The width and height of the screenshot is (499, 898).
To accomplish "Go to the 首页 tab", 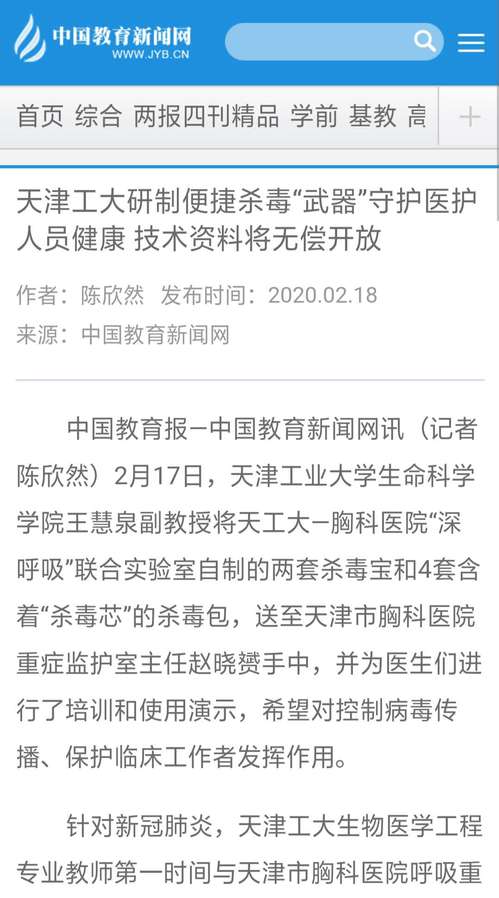I will (x=40, y=117).
